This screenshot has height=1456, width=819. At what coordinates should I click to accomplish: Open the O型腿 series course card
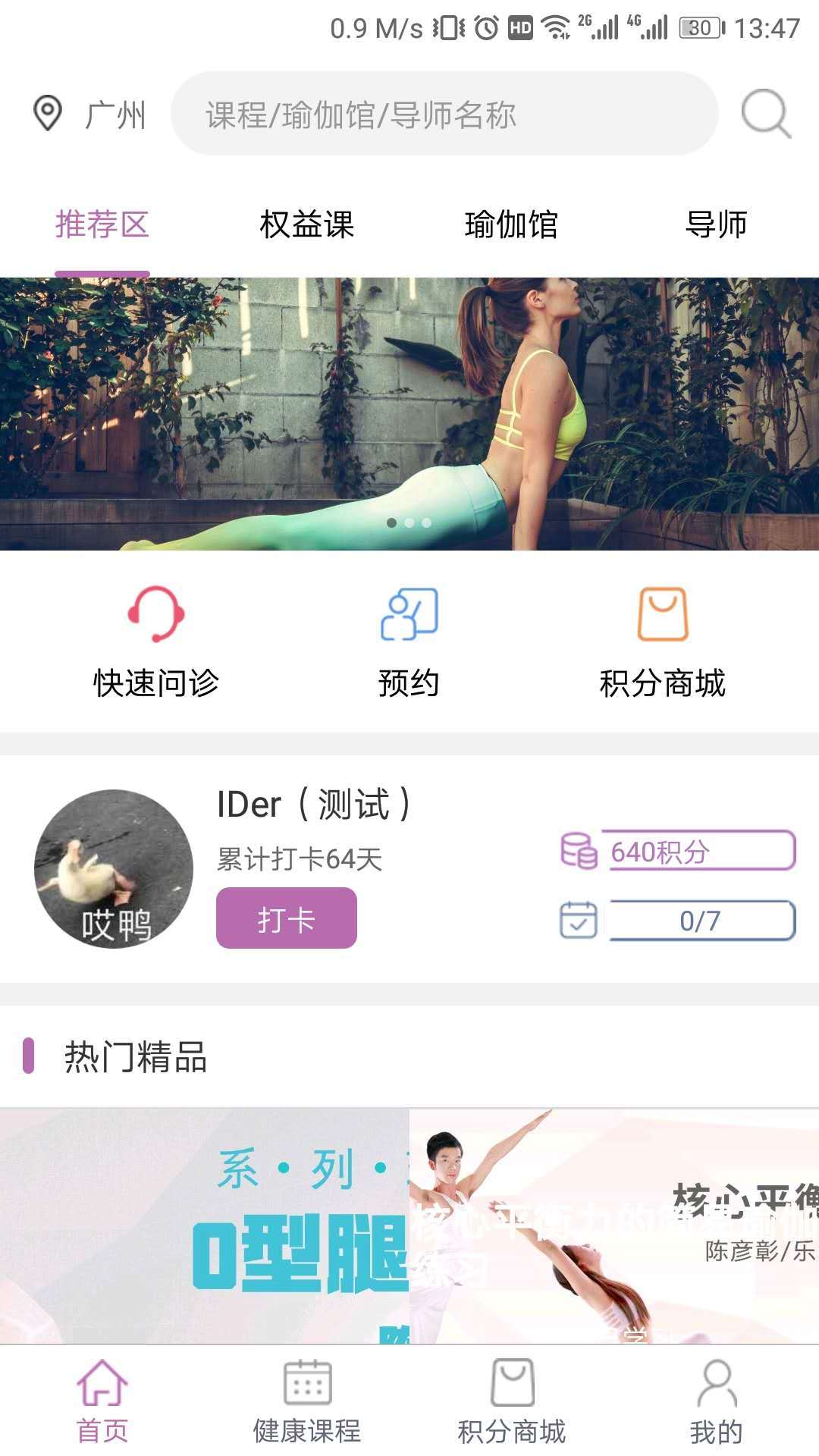[x=205, y=1225]
